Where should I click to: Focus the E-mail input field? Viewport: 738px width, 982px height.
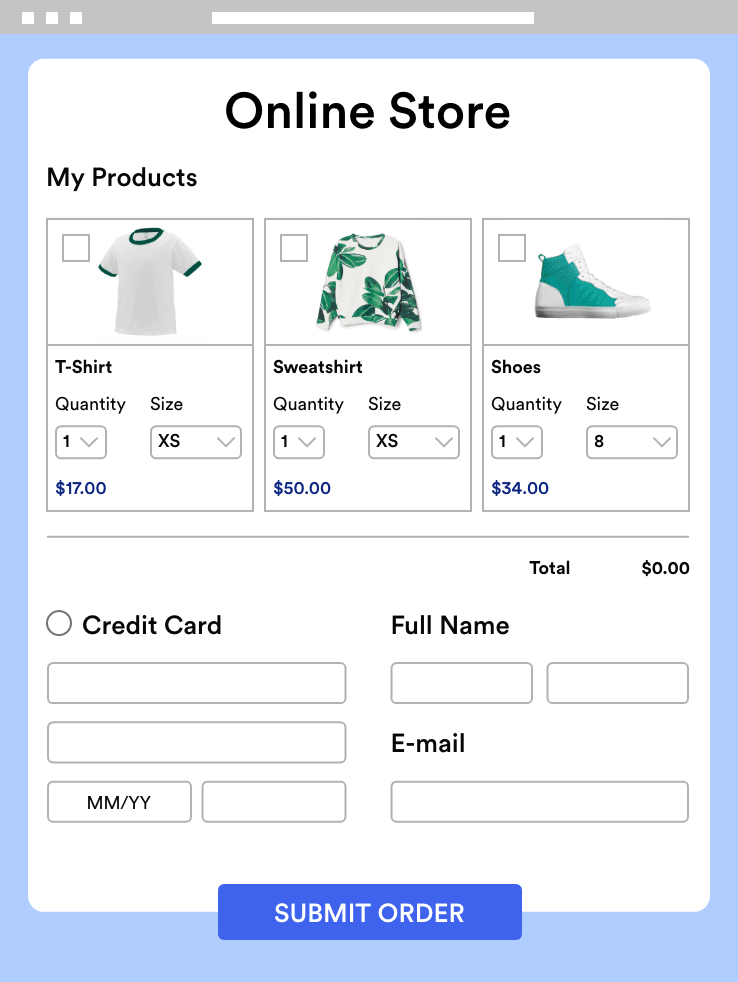539,802
